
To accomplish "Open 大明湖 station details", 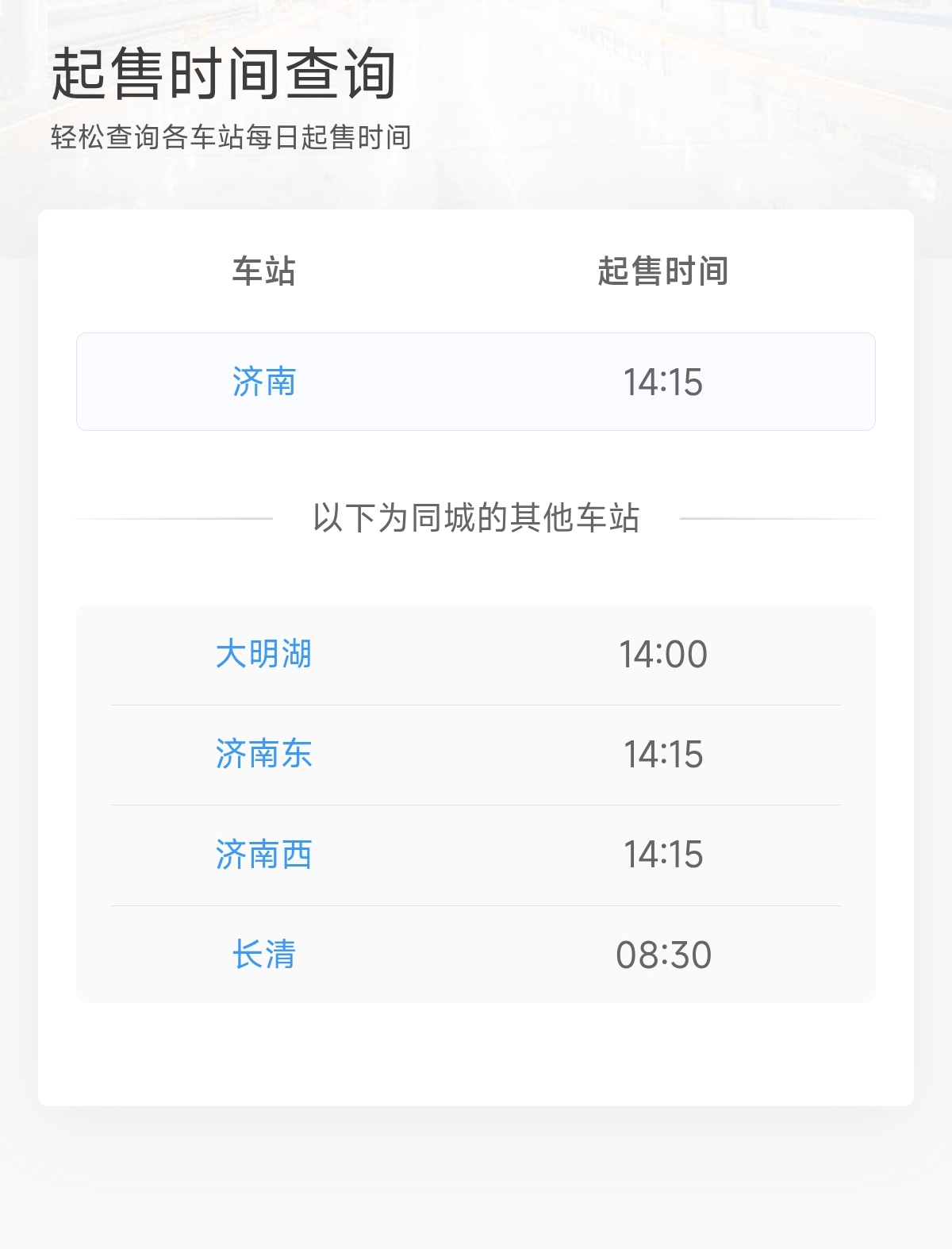I will pyautogui.click(x=265, y=654).
